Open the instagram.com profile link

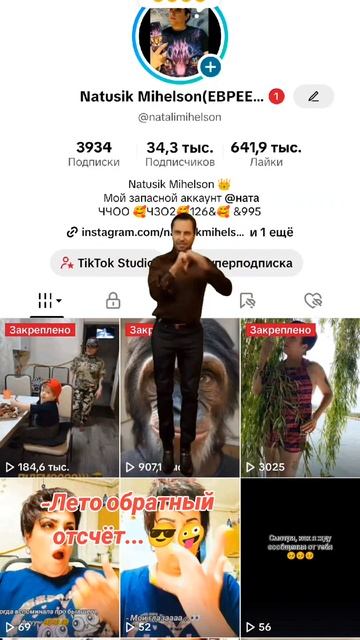pyautogui.click(x=156, y=233)
